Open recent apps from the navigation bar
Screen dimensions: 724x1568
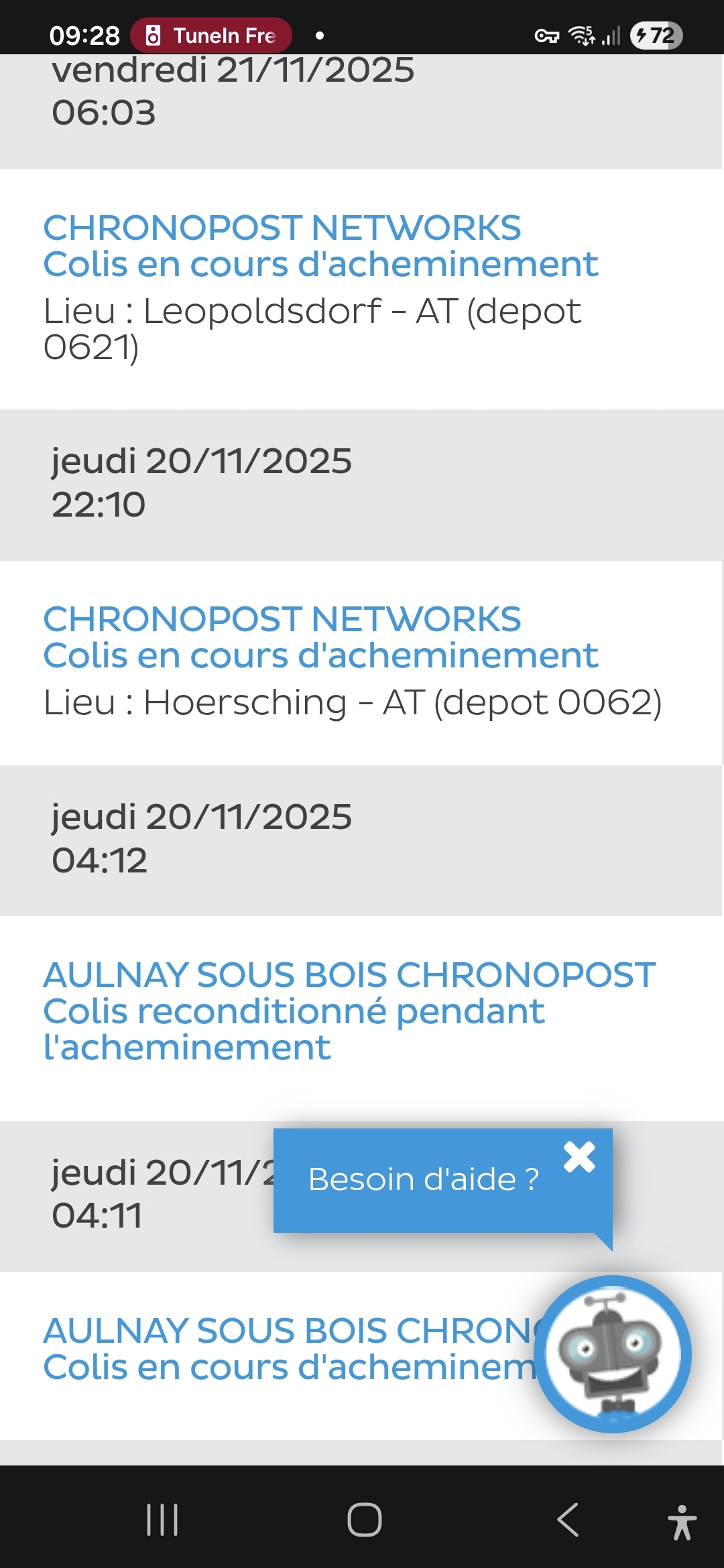162,1519
